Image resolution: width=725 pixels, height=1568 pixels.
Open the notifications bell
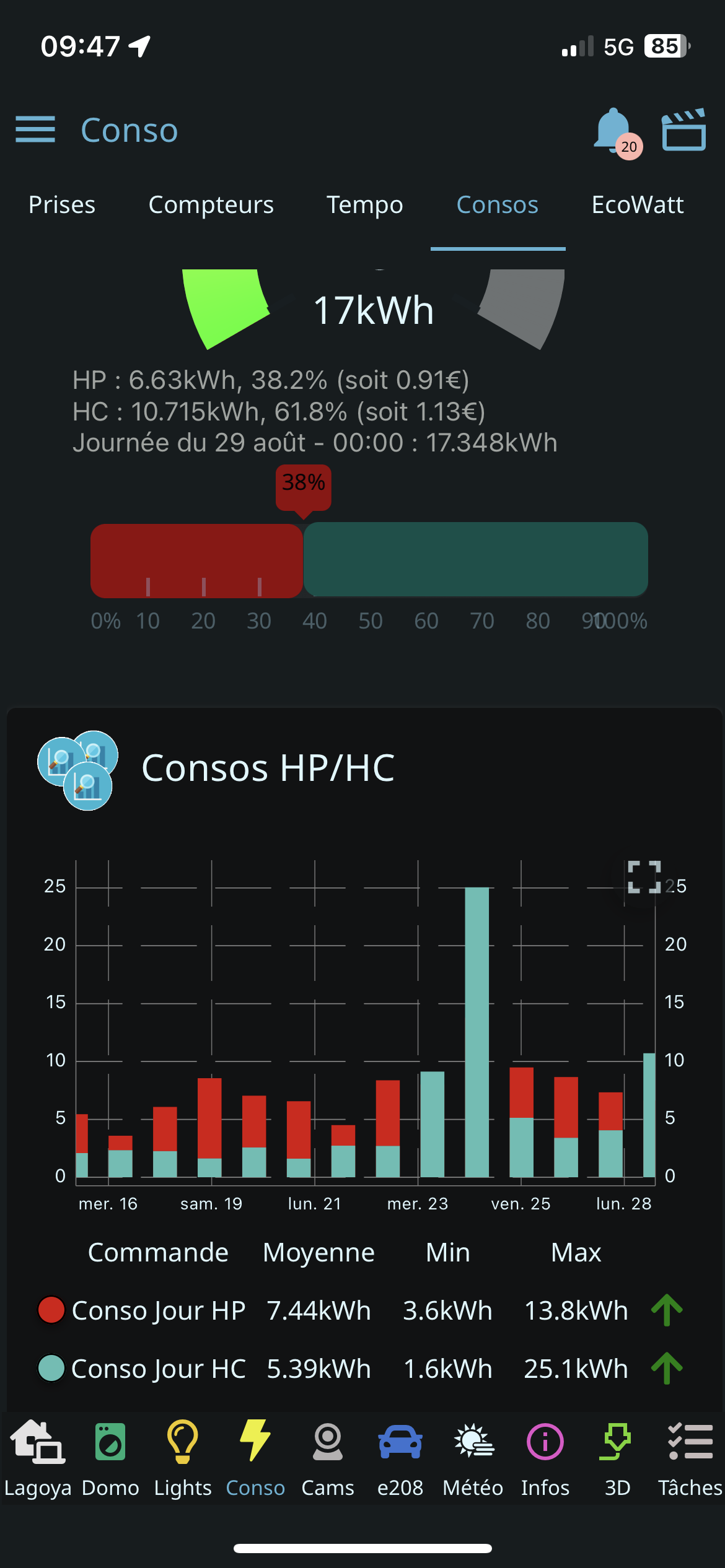613,131
